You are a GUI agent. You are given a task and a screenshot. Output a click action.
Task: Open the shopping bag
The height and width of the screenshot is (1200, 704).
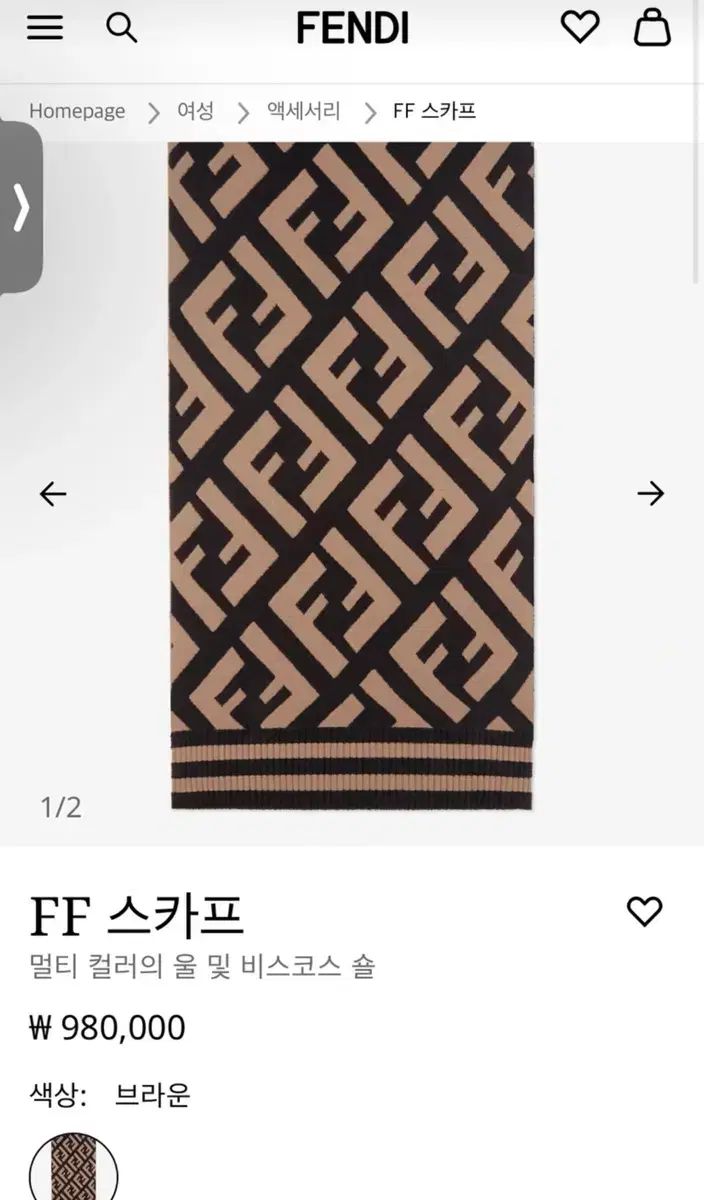click(x=652, y=27)
